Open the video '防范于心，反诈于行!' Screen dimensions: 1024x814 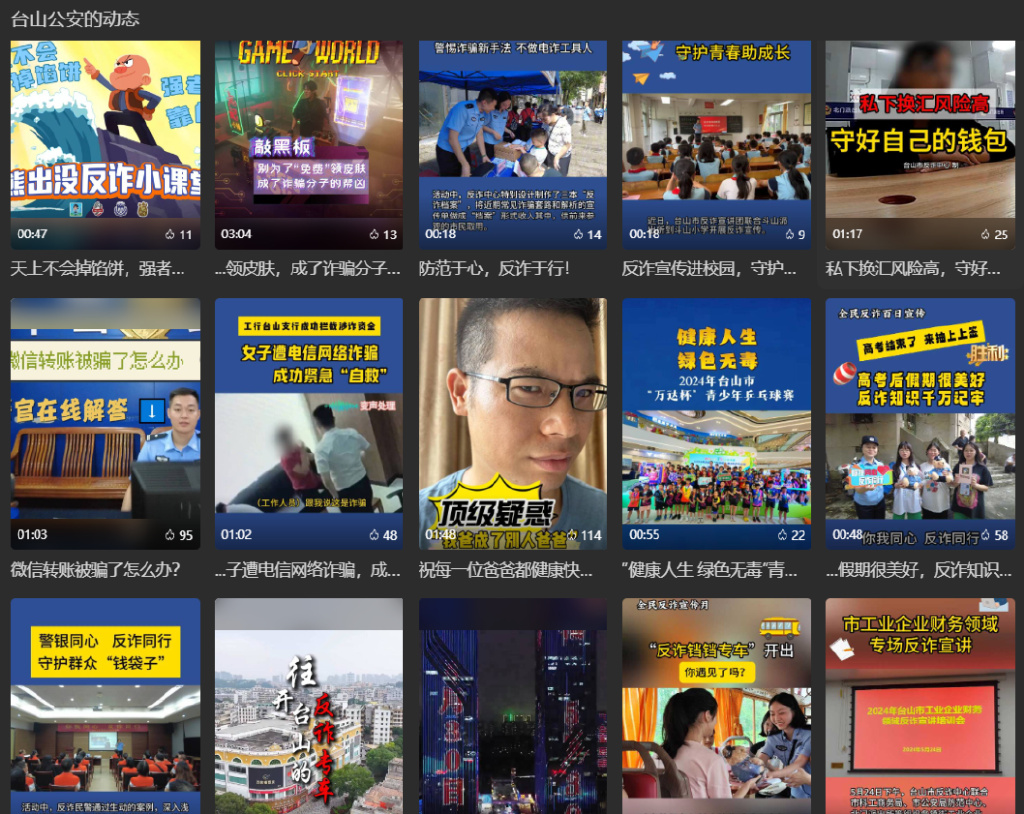513,144
